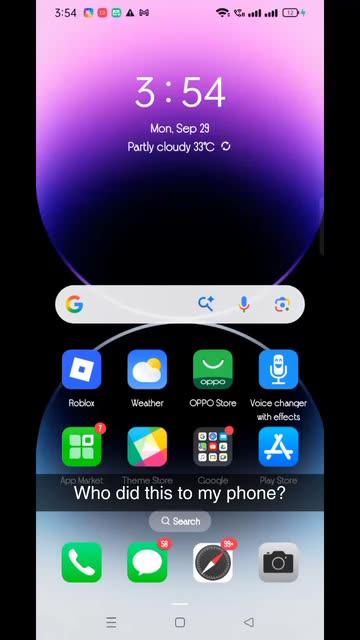Open Google AI mode search icon
Screen dimensions: 360x640
(x=206, y=304)
